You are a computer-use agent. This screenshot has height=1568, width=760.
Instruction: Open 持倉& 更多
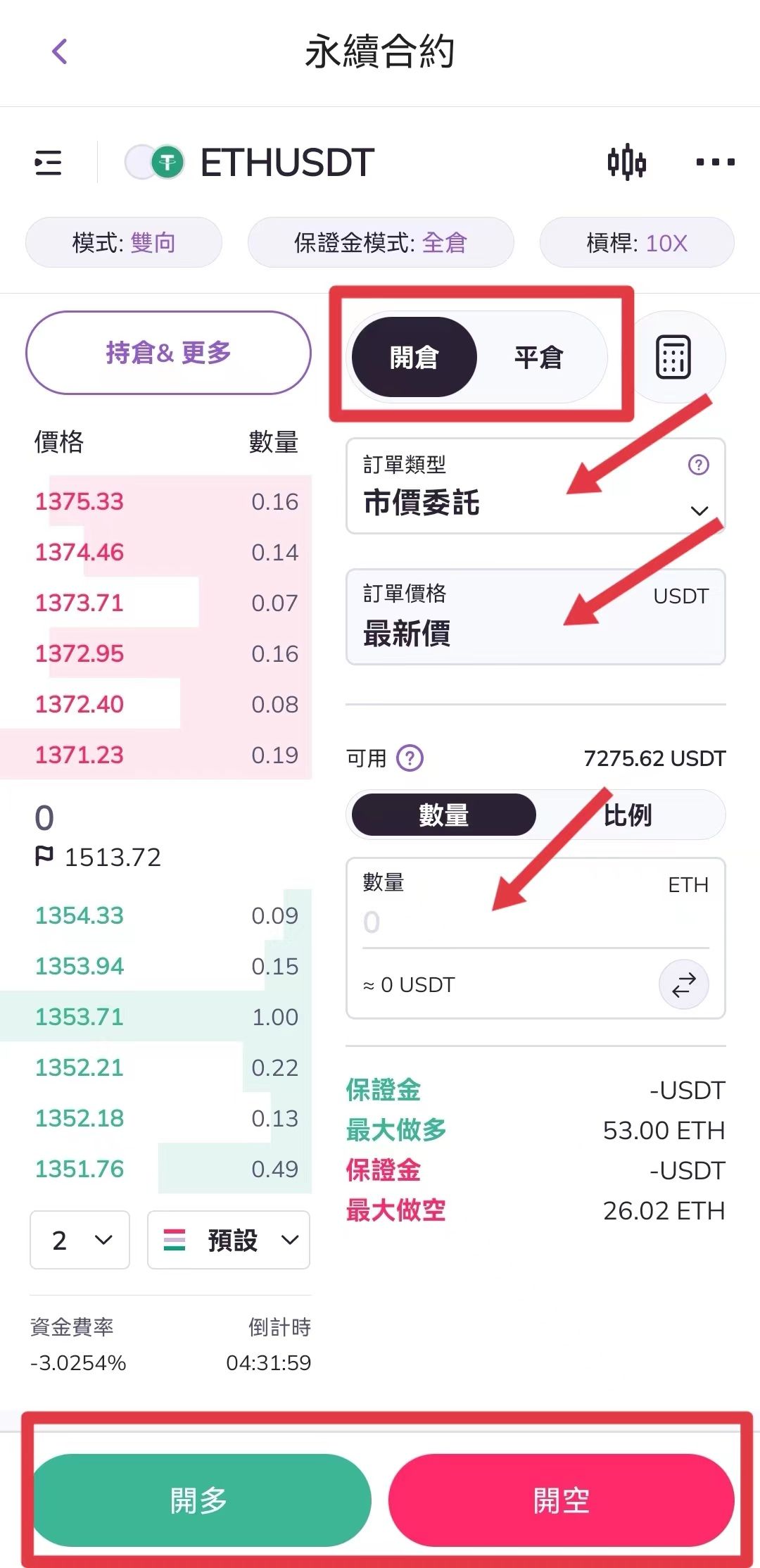point(168,353)
